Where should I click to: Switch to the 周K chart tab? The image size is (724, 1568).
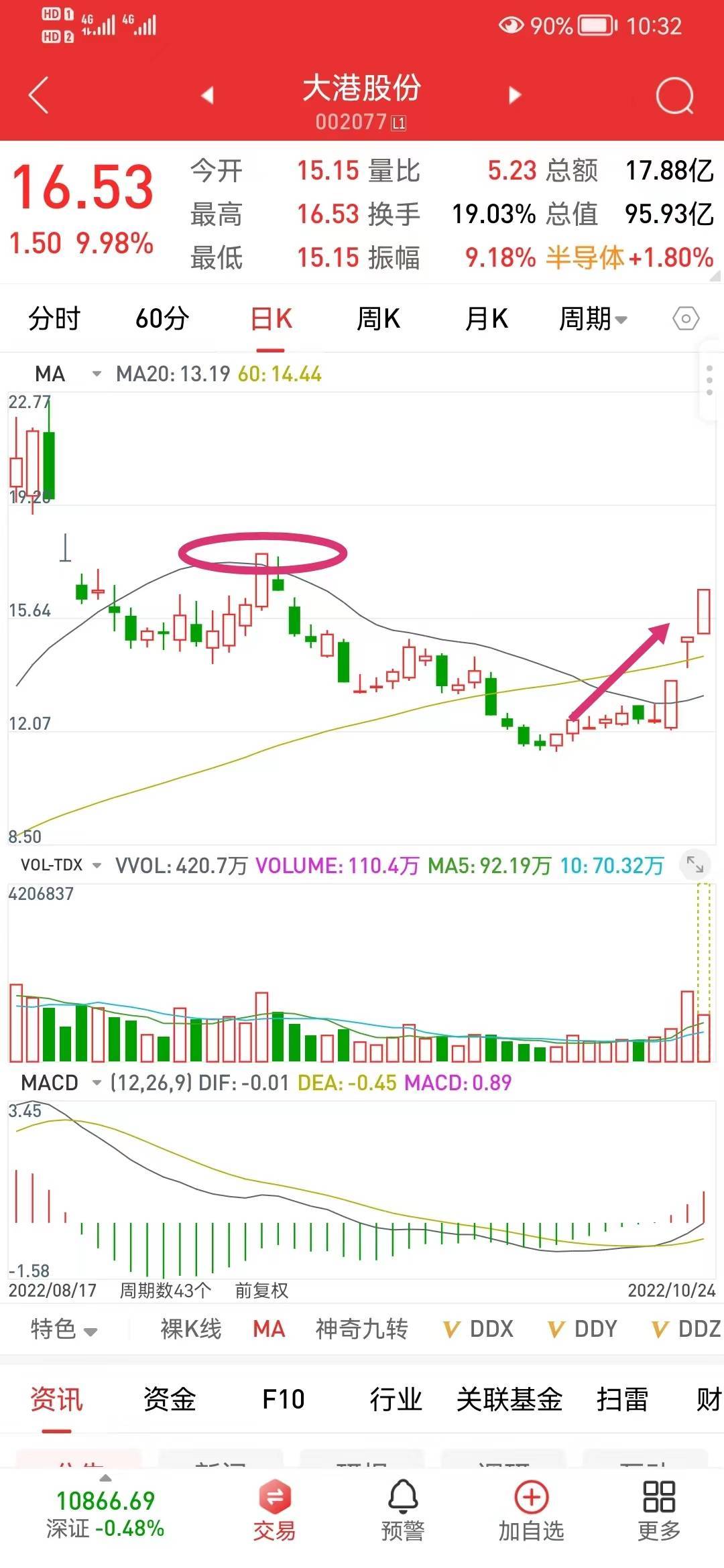pos(378,319)
